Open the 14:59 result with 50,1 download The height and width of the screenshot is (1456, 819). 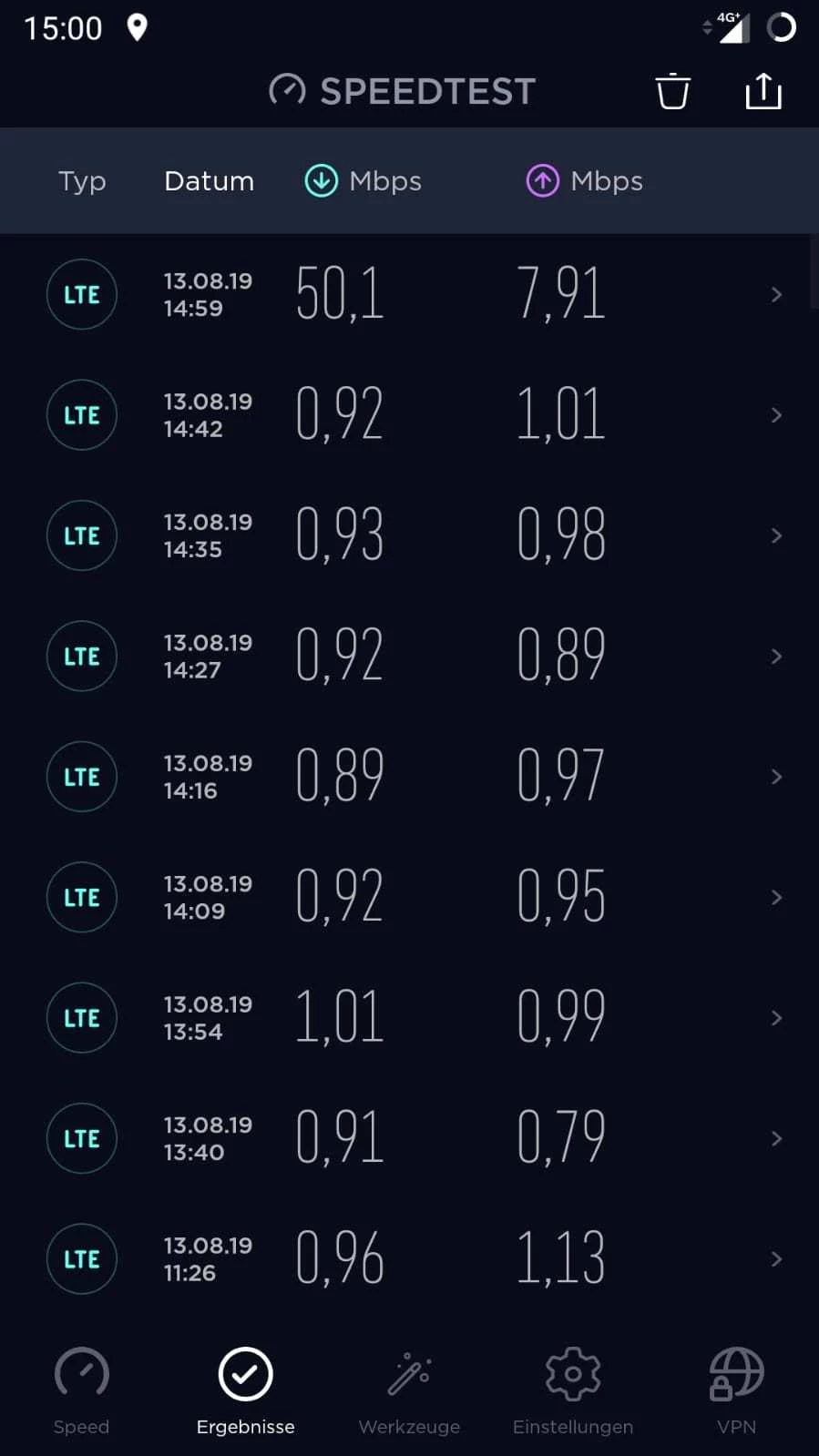tap(409, 294)
